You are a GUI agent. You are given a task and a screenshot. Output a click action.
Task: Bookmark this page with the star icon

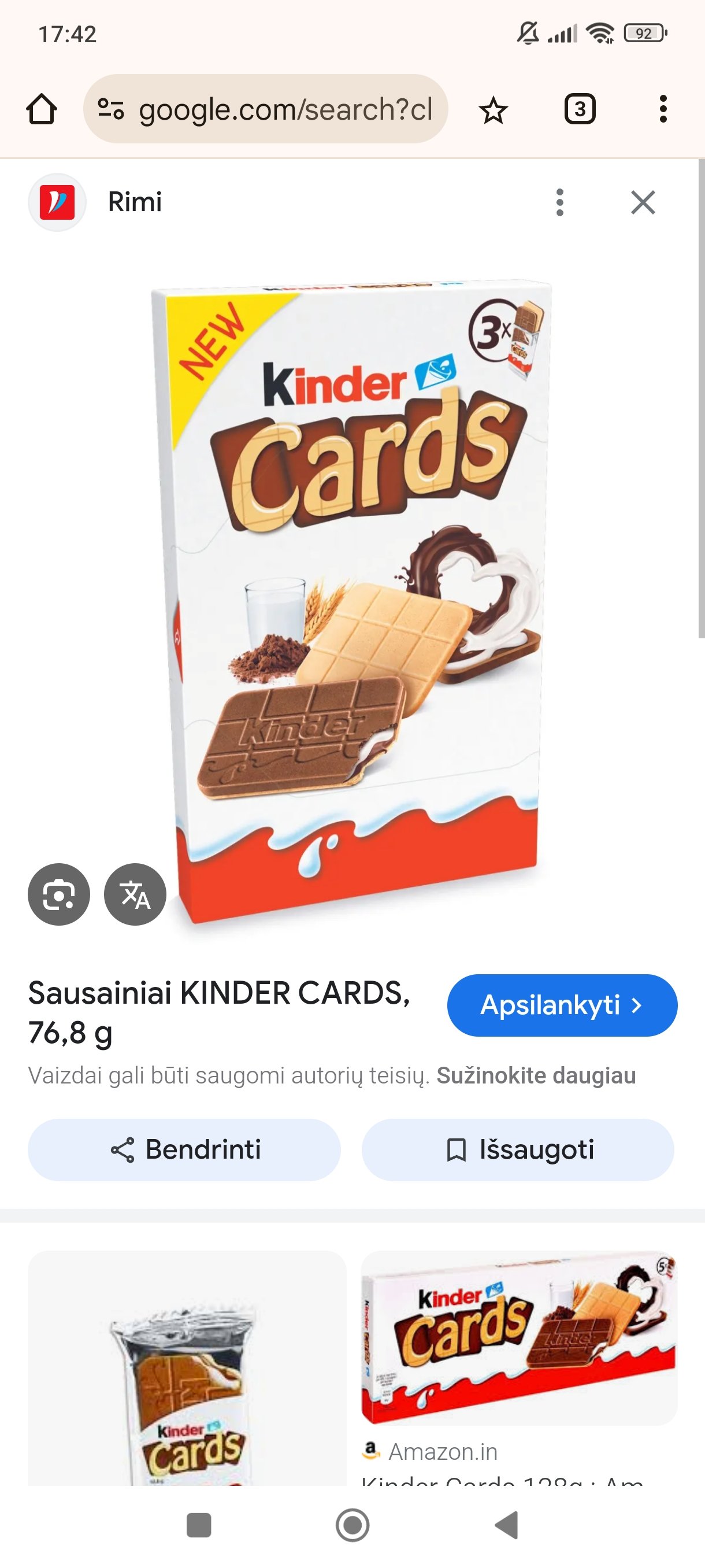(493, 110)
